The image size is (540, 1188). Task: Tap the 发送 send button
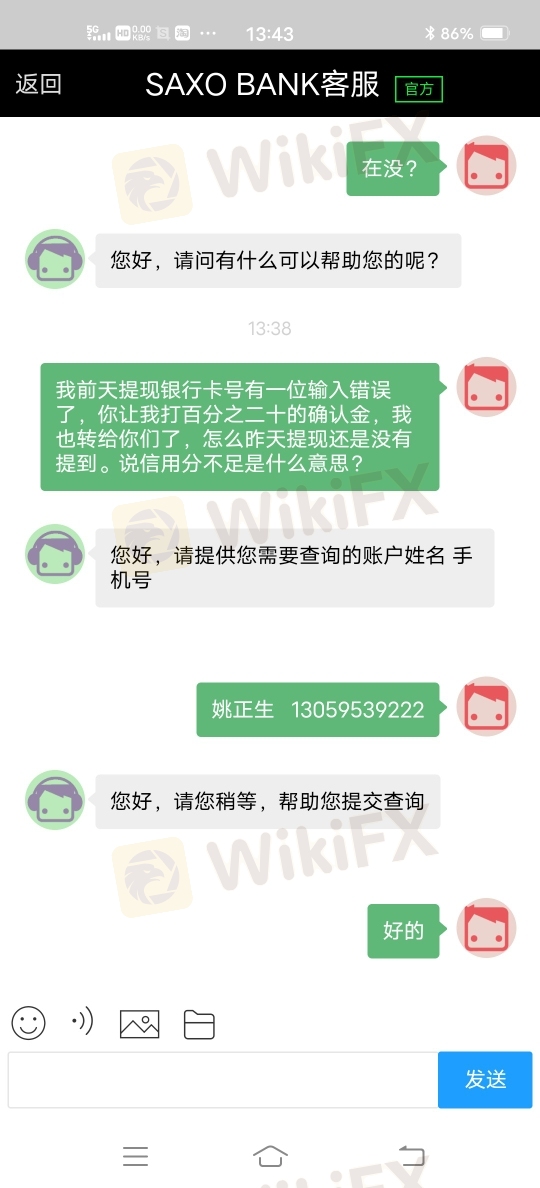point(485,1080)
